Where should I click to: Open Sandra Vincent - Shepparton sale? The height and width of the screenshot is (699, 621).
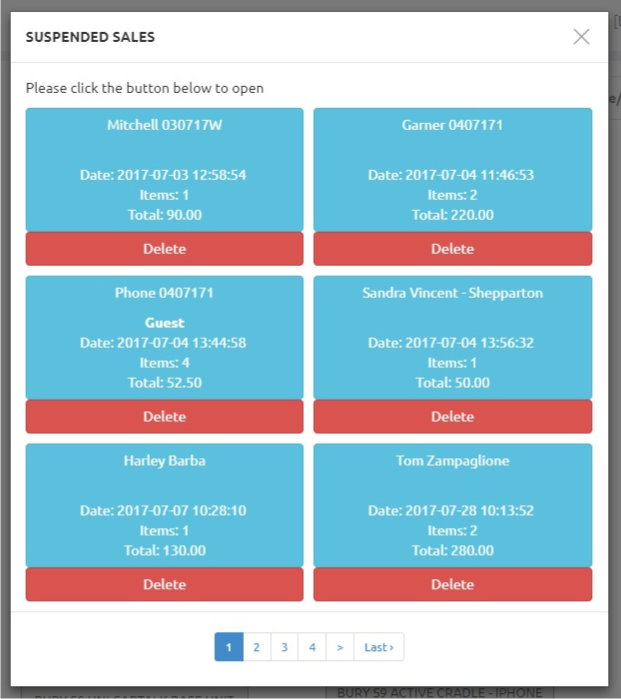coord(452,338)
